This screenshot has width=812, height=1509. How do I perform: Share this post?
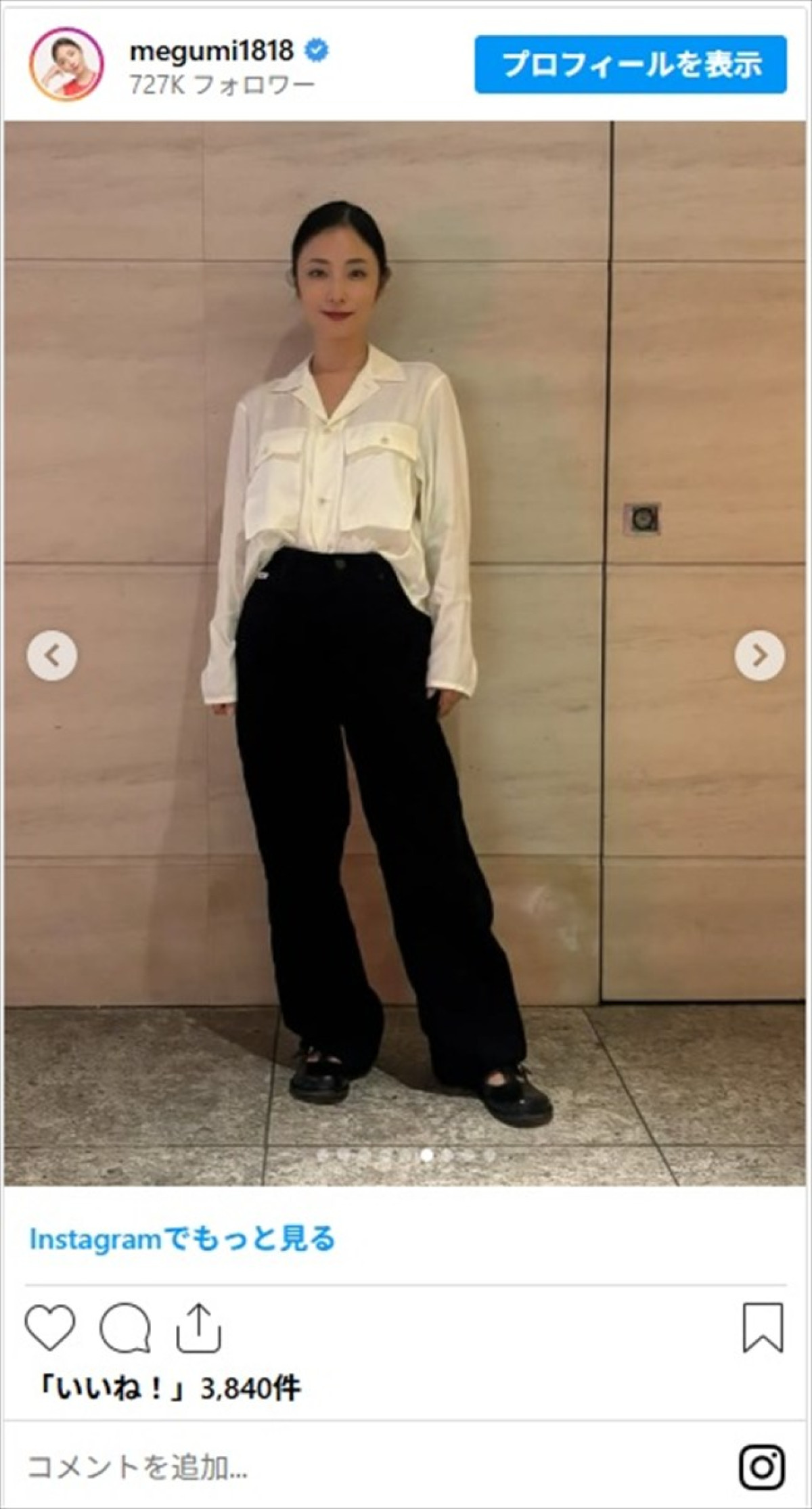pos(199,1328)
